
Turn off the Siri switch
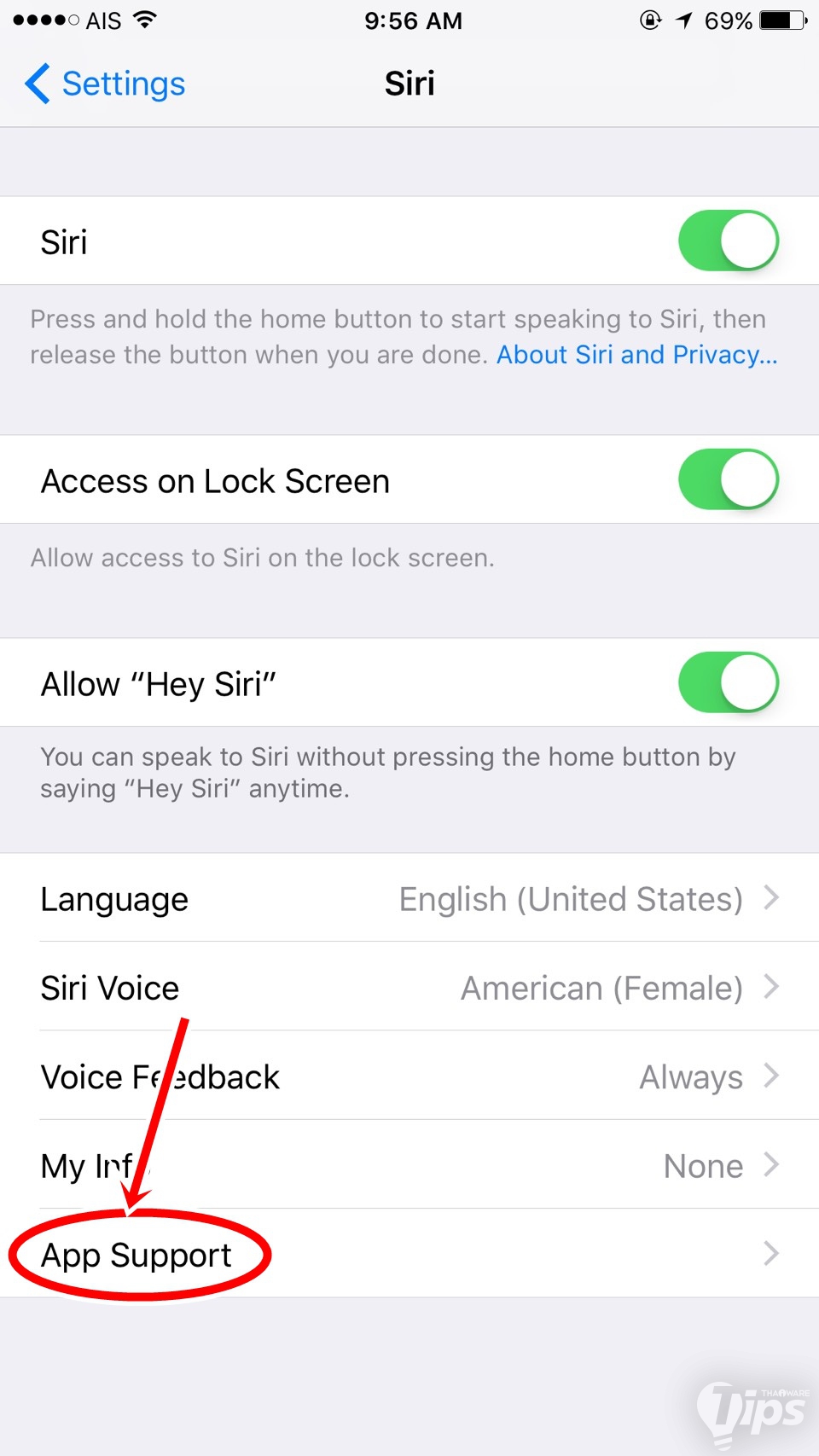tap(728, 241)
